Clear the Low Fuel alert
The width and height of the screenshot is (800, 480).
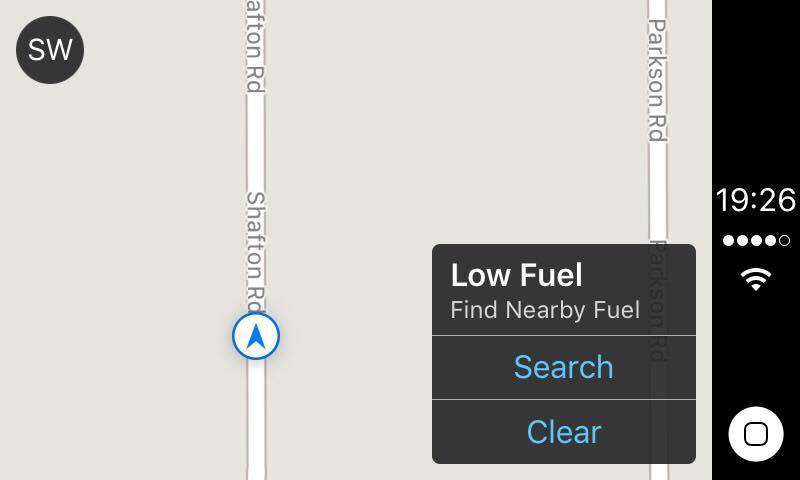click(x=563, y=432)
